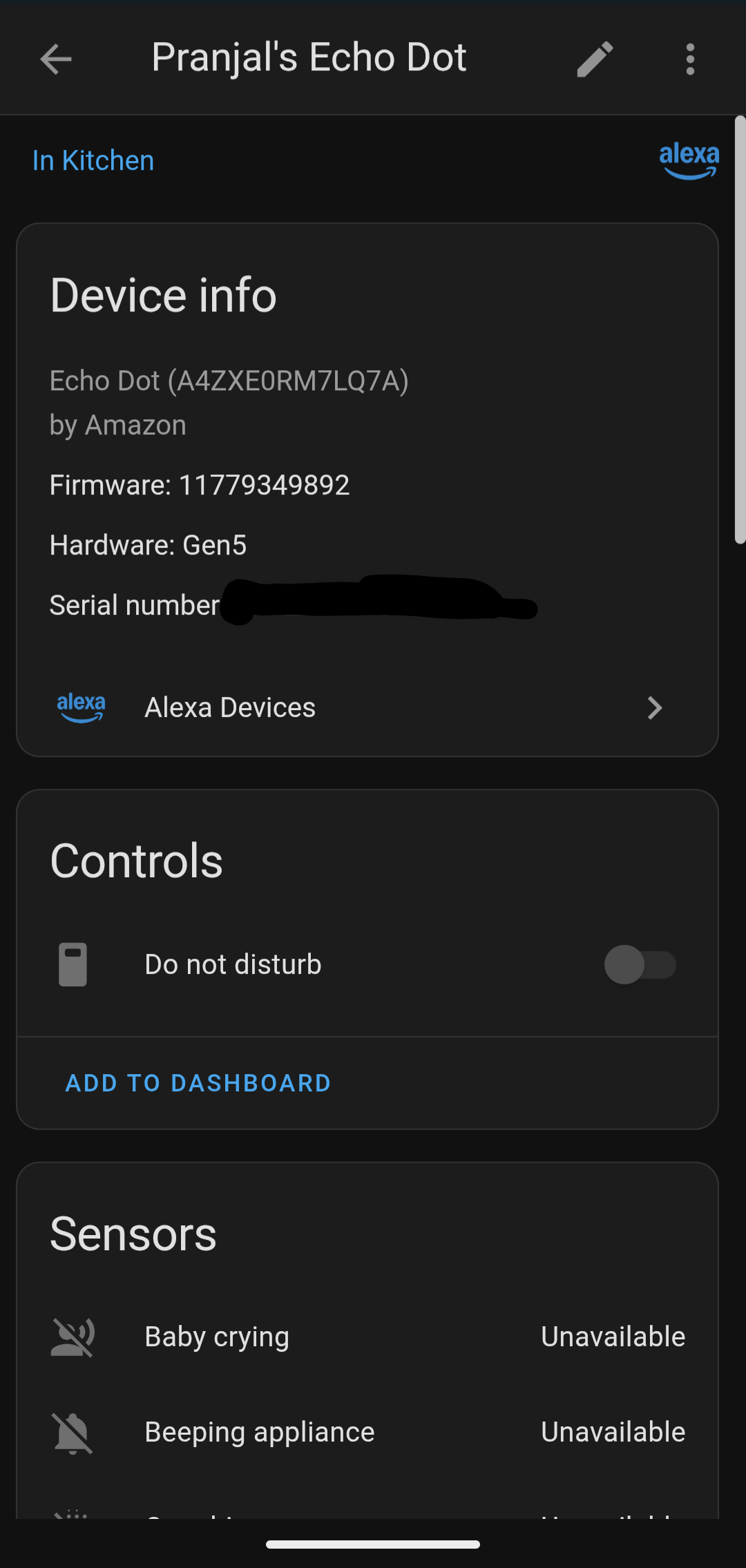This screenshot has width=746, height=1568.
Task: Open the three-dot overflow menu
Action: tap(689, 59)
